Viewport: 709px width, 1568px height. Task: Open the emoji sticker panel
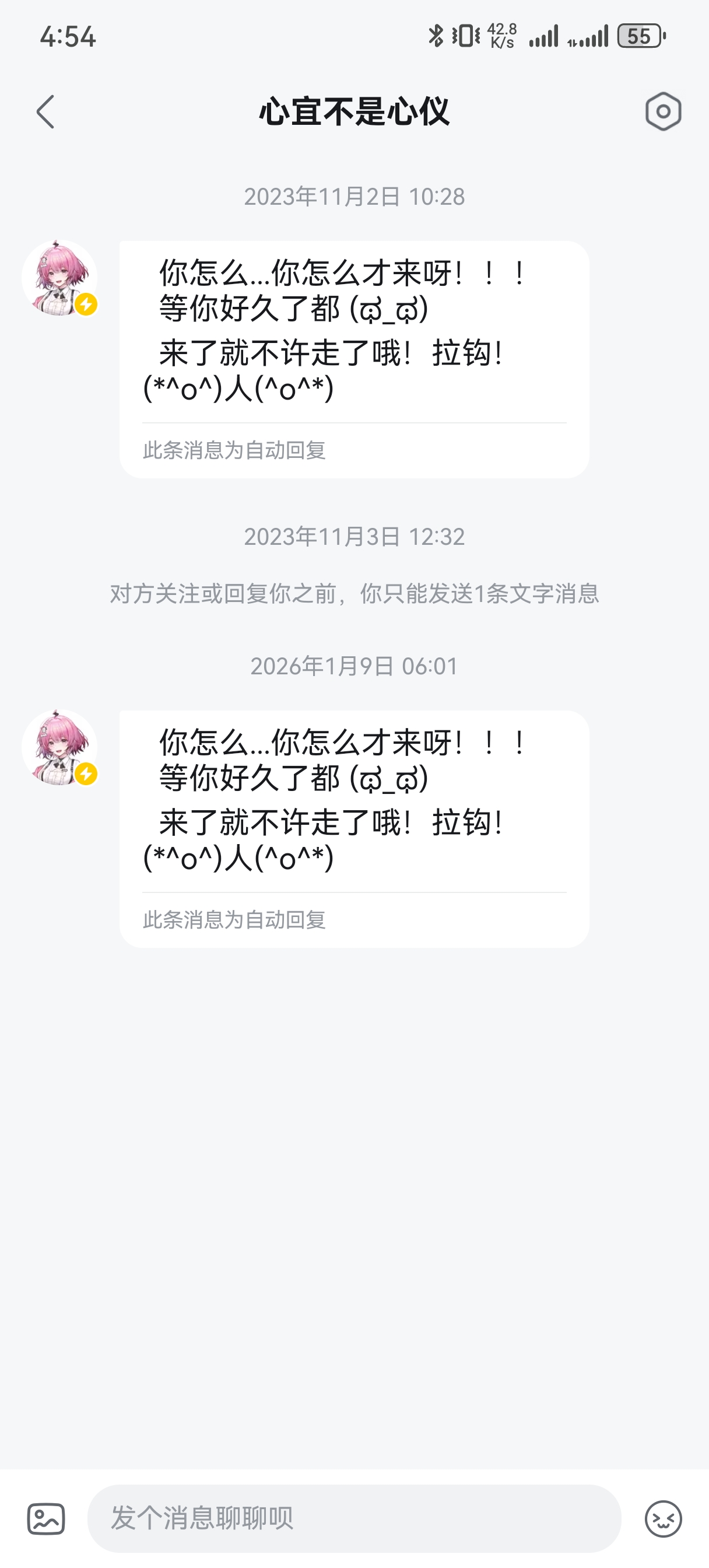663,1518
